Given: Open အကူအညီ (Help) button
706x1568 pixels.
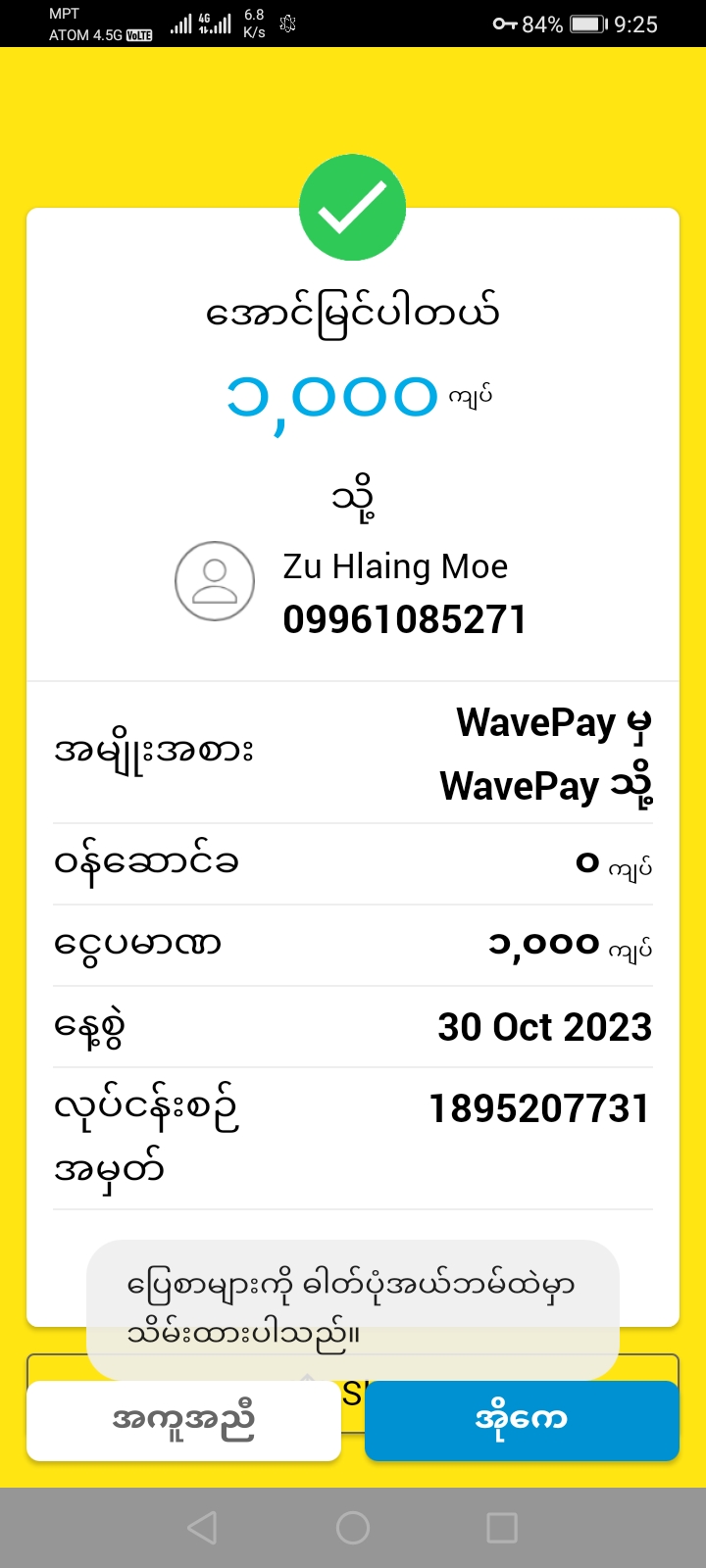Looking at the screenshot, I should pyautogui.click(x=183, y=1420).
